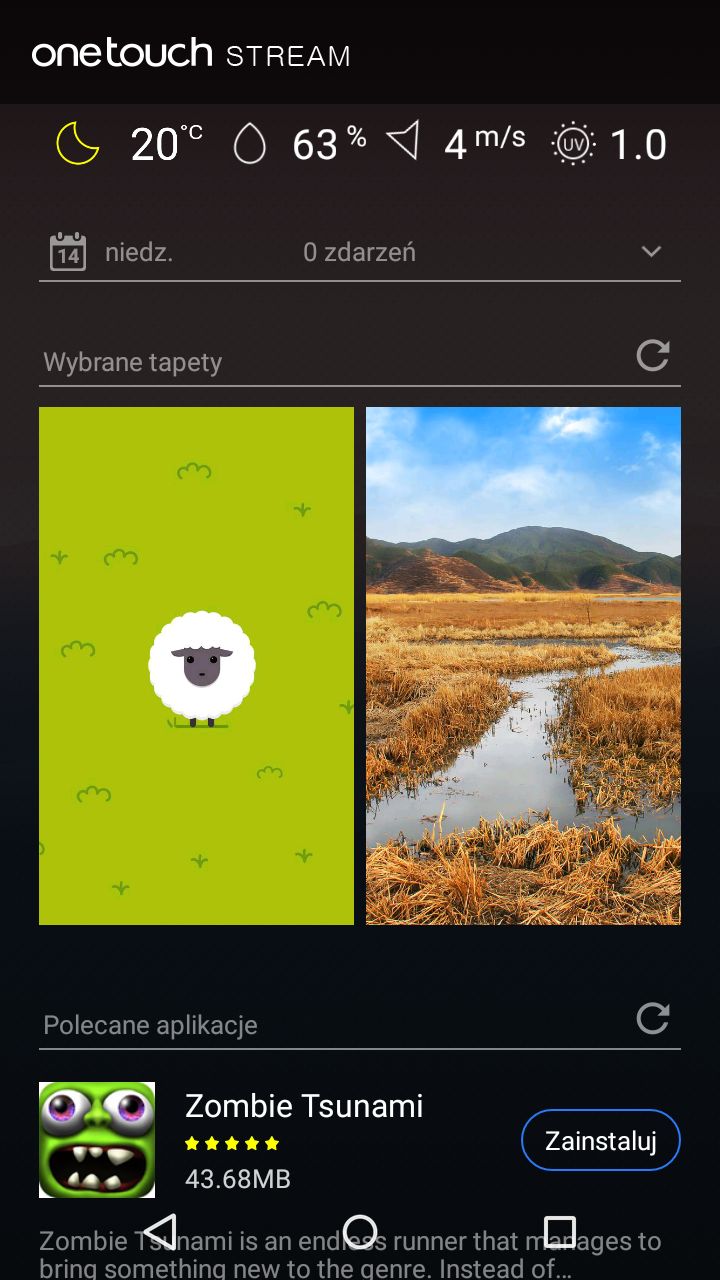The height and width of the screenshot is (1280, 720).
Task: Go to the home screen
Action: pos(360,1231)
